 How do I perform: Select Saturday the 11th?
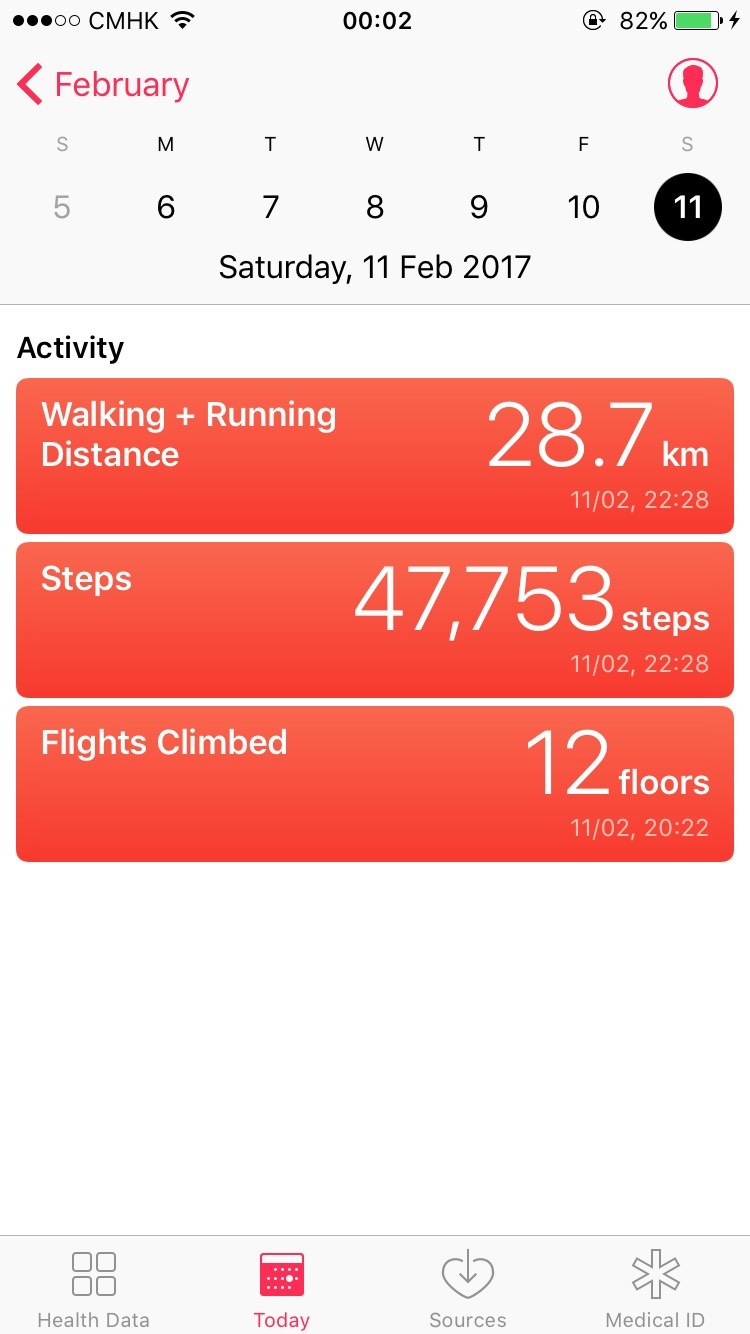click(687, 207)
